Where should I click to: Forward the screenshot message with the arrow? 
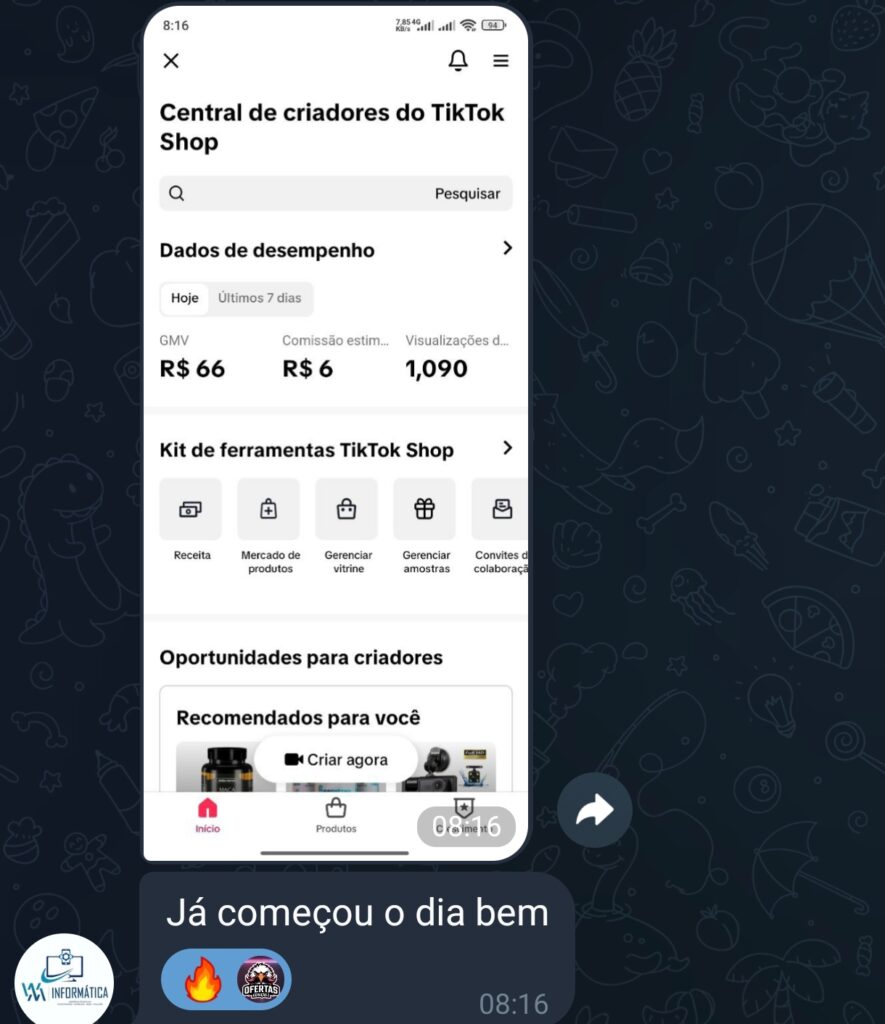[594, 810]
